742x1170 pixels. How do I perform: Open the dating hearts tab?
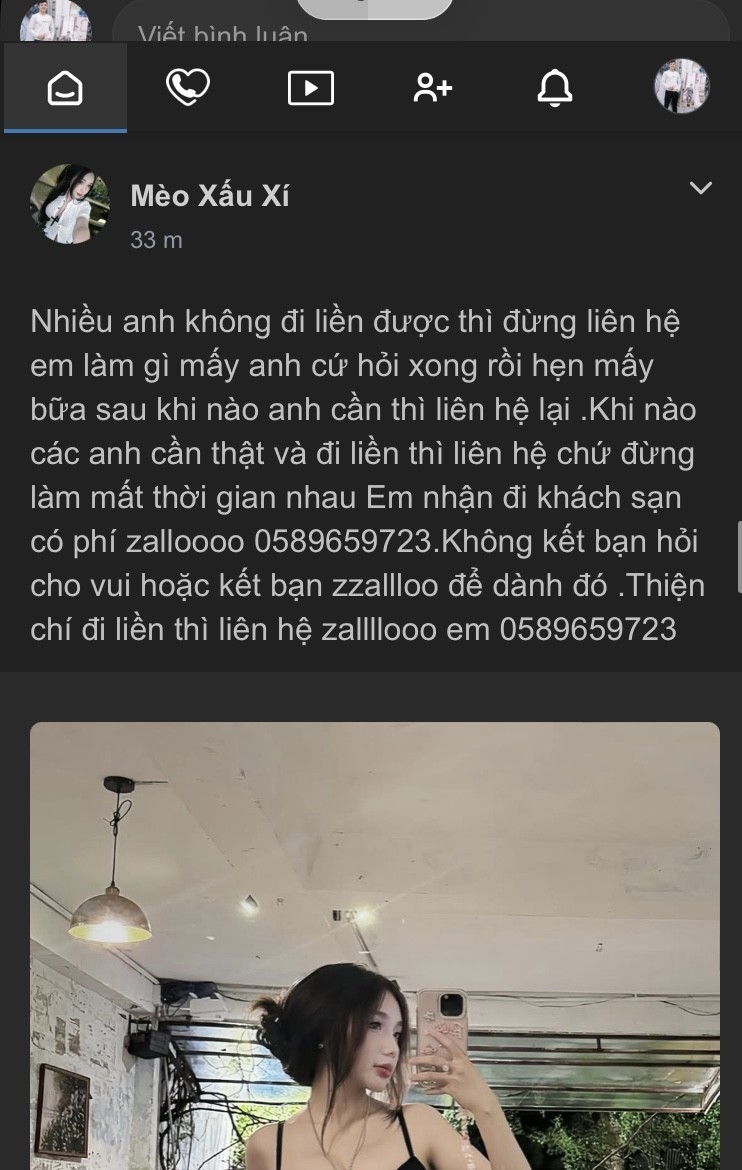coord(187,88)
